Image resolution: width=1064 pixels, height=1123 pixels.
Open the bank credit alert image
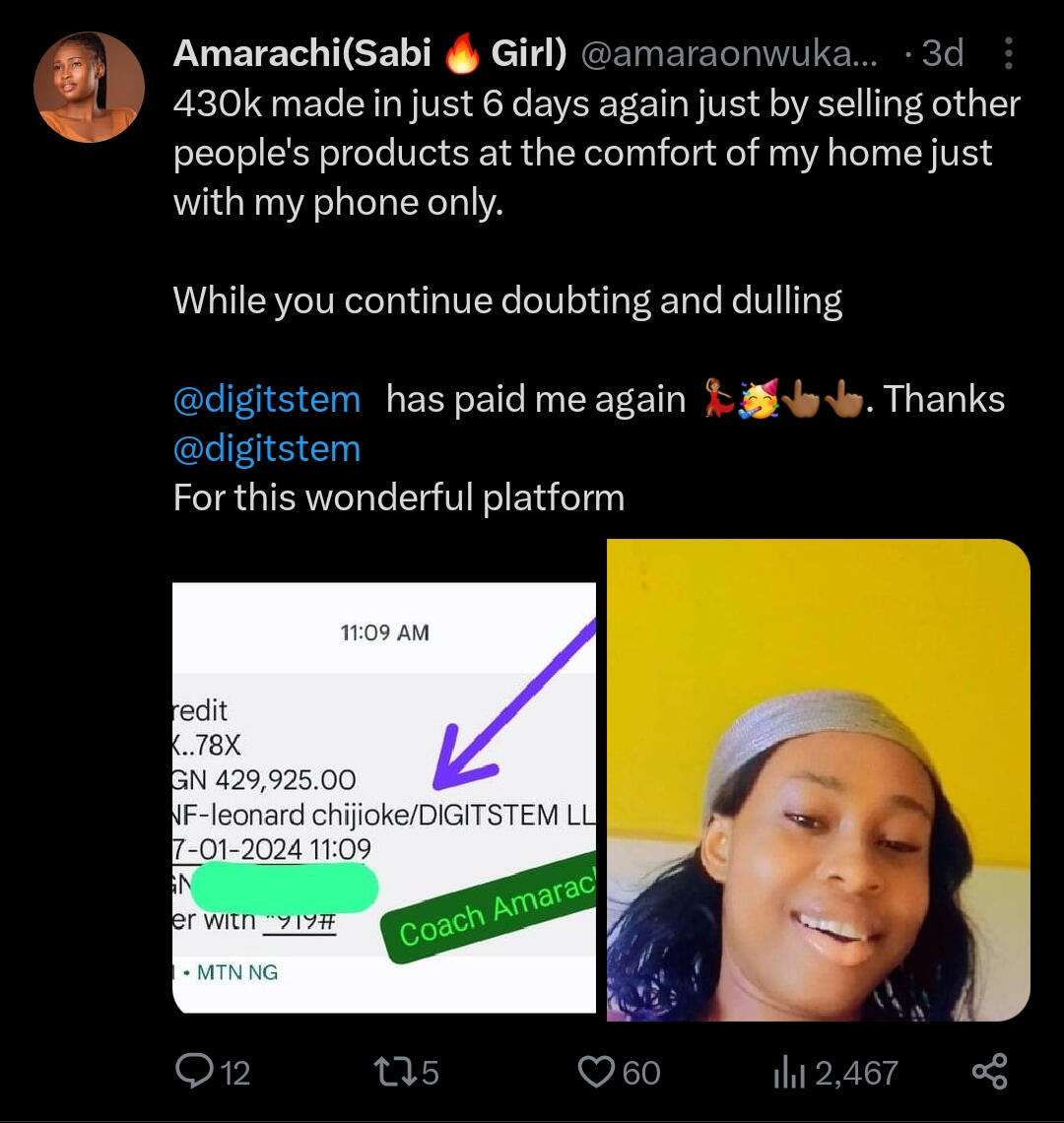(x=384, y=797)
